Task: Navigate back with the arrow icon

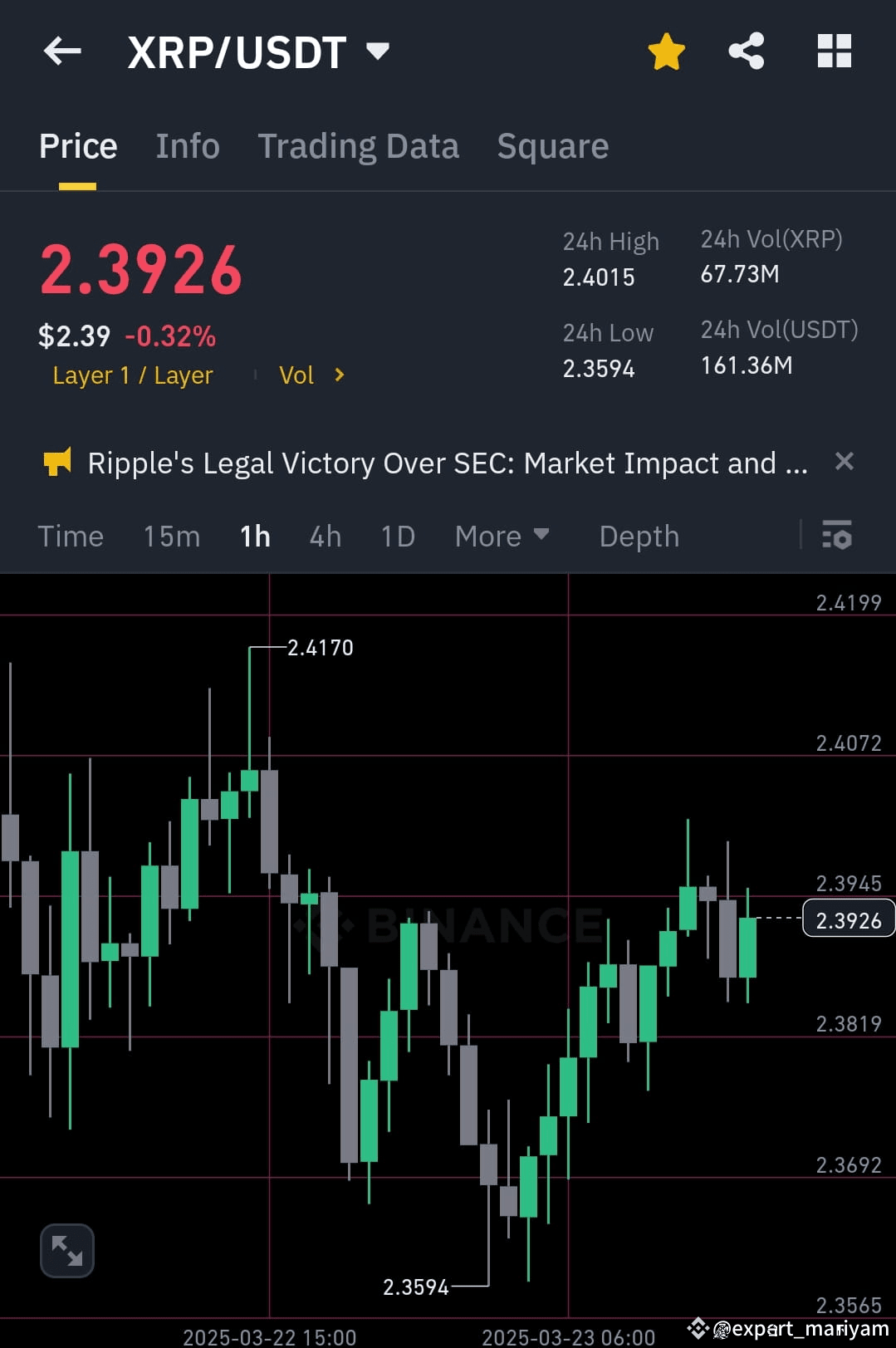Action: click(x=61, y=51)
